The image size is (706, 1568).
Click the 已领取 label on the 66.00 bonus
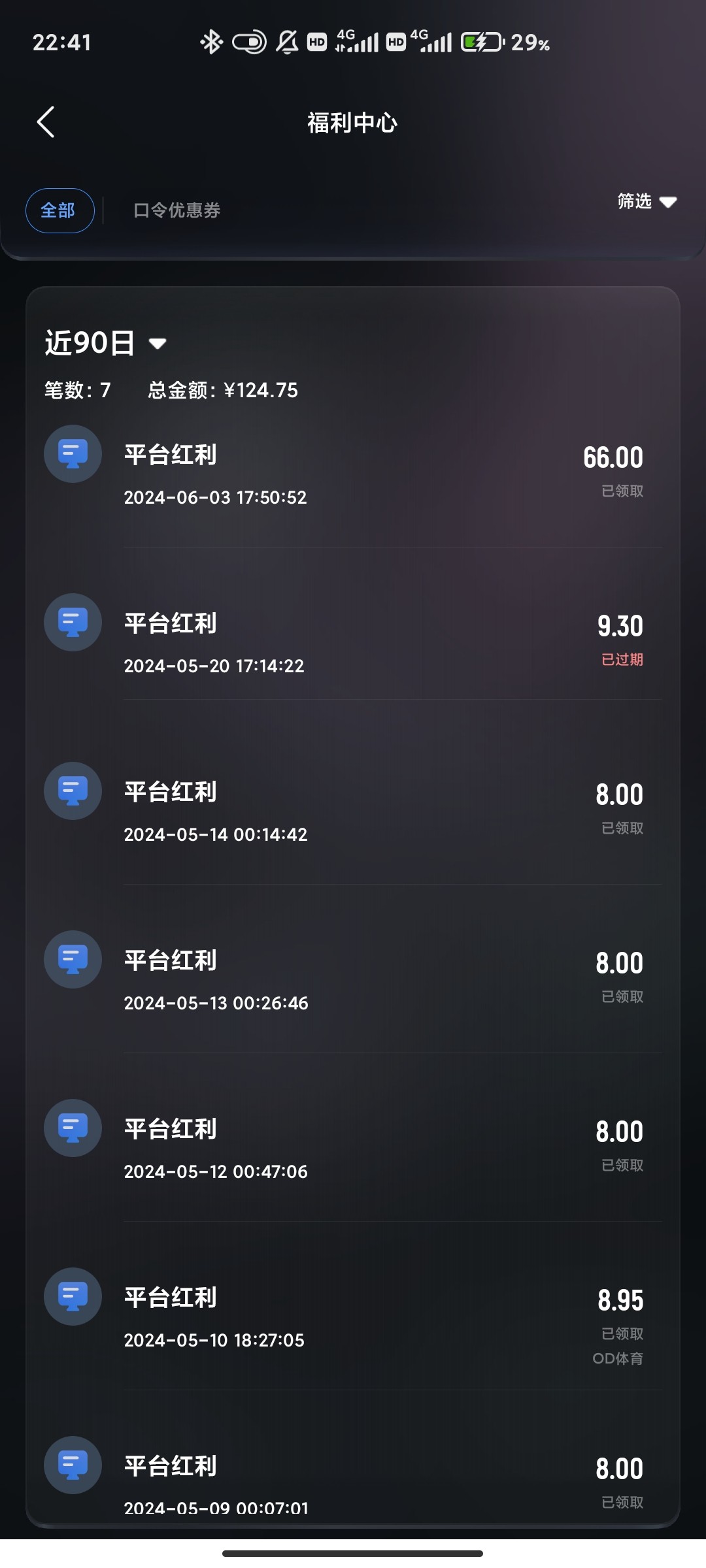(x=621, y=491)
